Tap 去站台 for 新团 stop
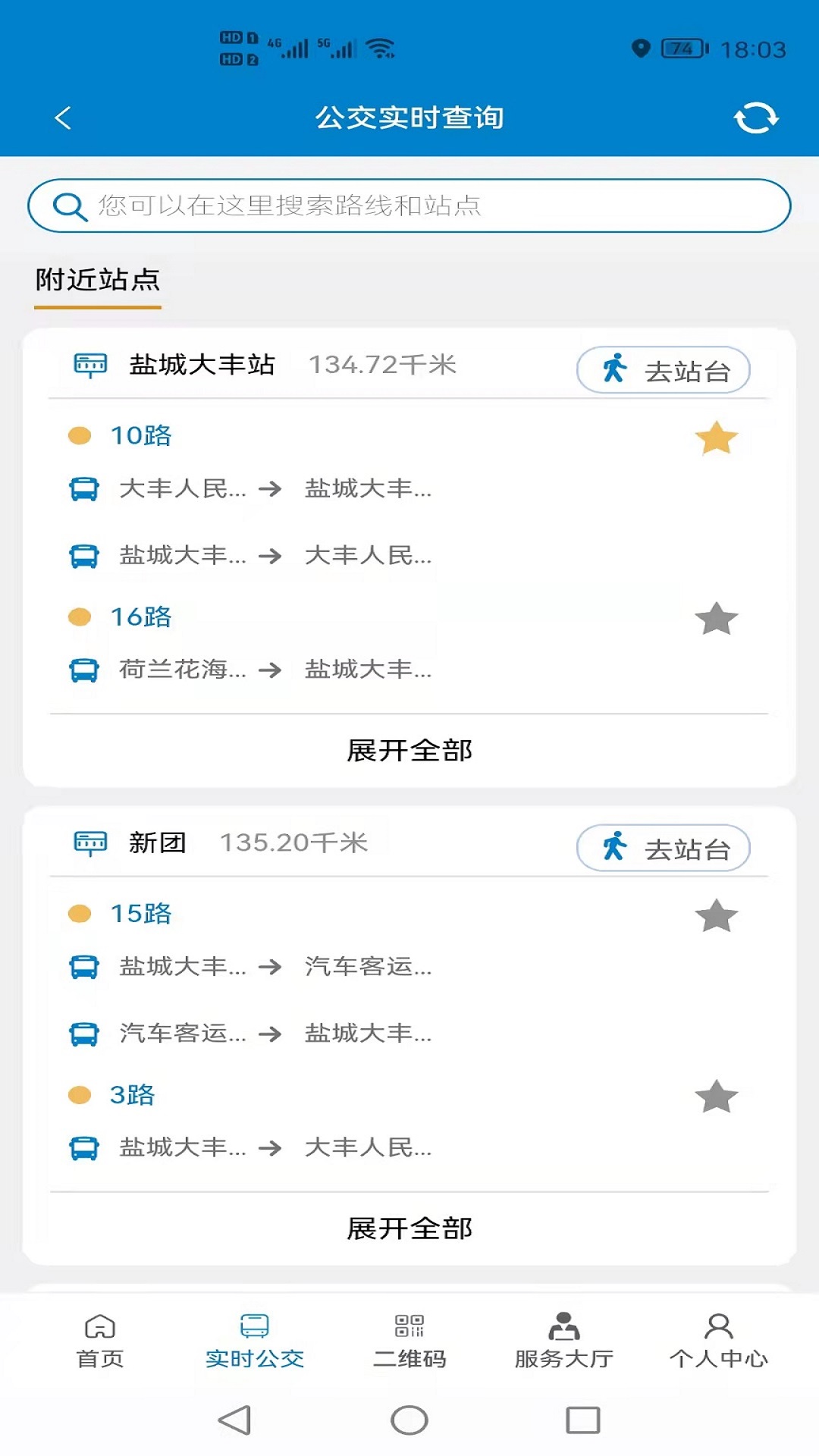 (x=664, y=849)
